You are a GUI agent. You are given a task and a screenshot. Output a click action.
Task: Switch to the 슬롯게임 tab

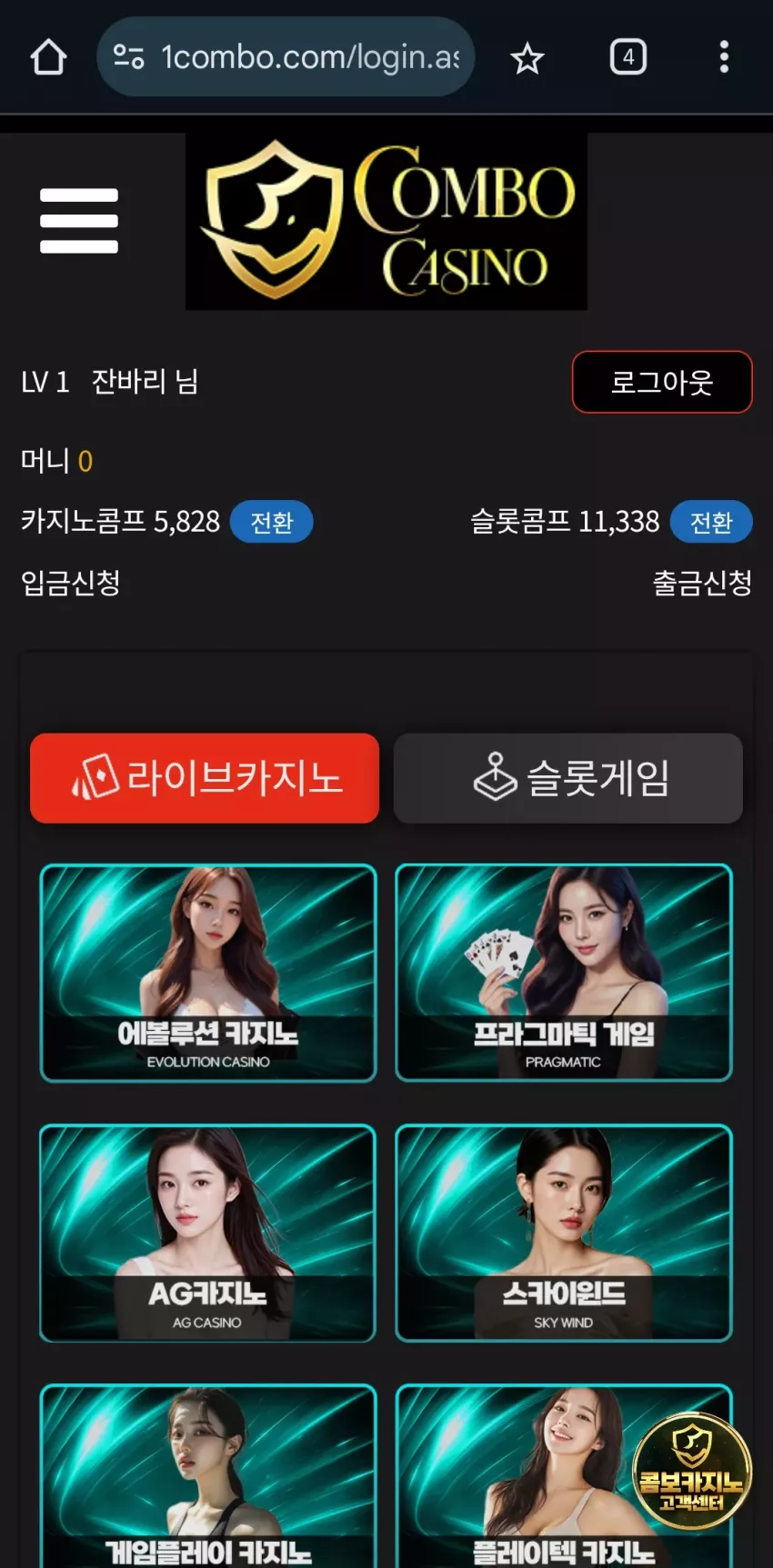click(x=568, y=778)
